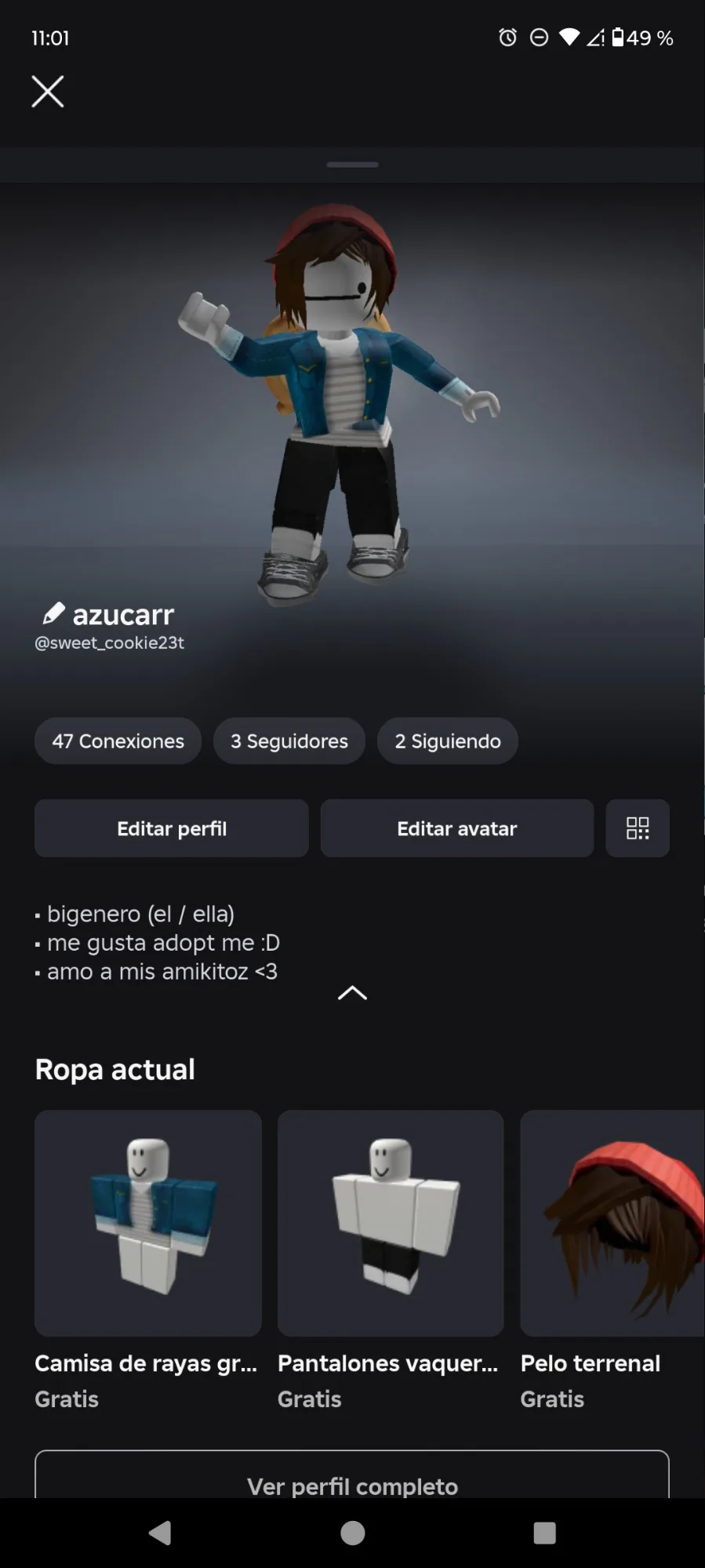Open the 2 Siguiendo list
Viewport: 705px width, 1568px height.
click(447, 741)
